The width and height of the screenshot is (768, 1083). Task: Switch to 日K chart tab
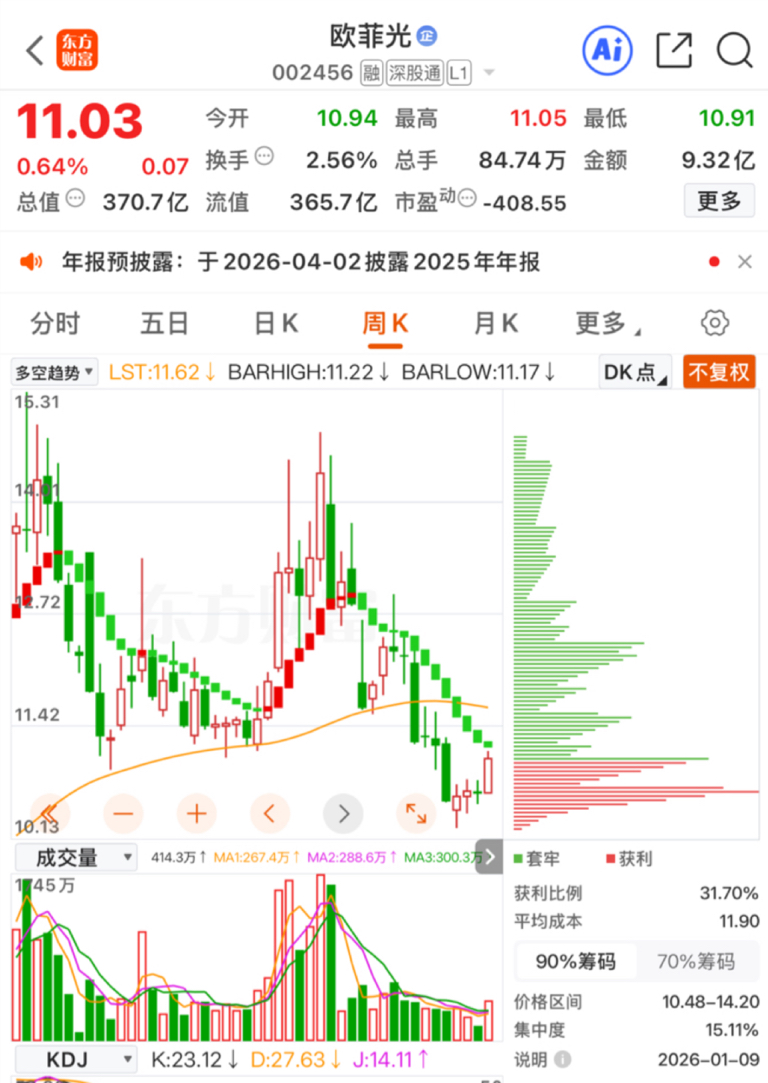point(276,323)
